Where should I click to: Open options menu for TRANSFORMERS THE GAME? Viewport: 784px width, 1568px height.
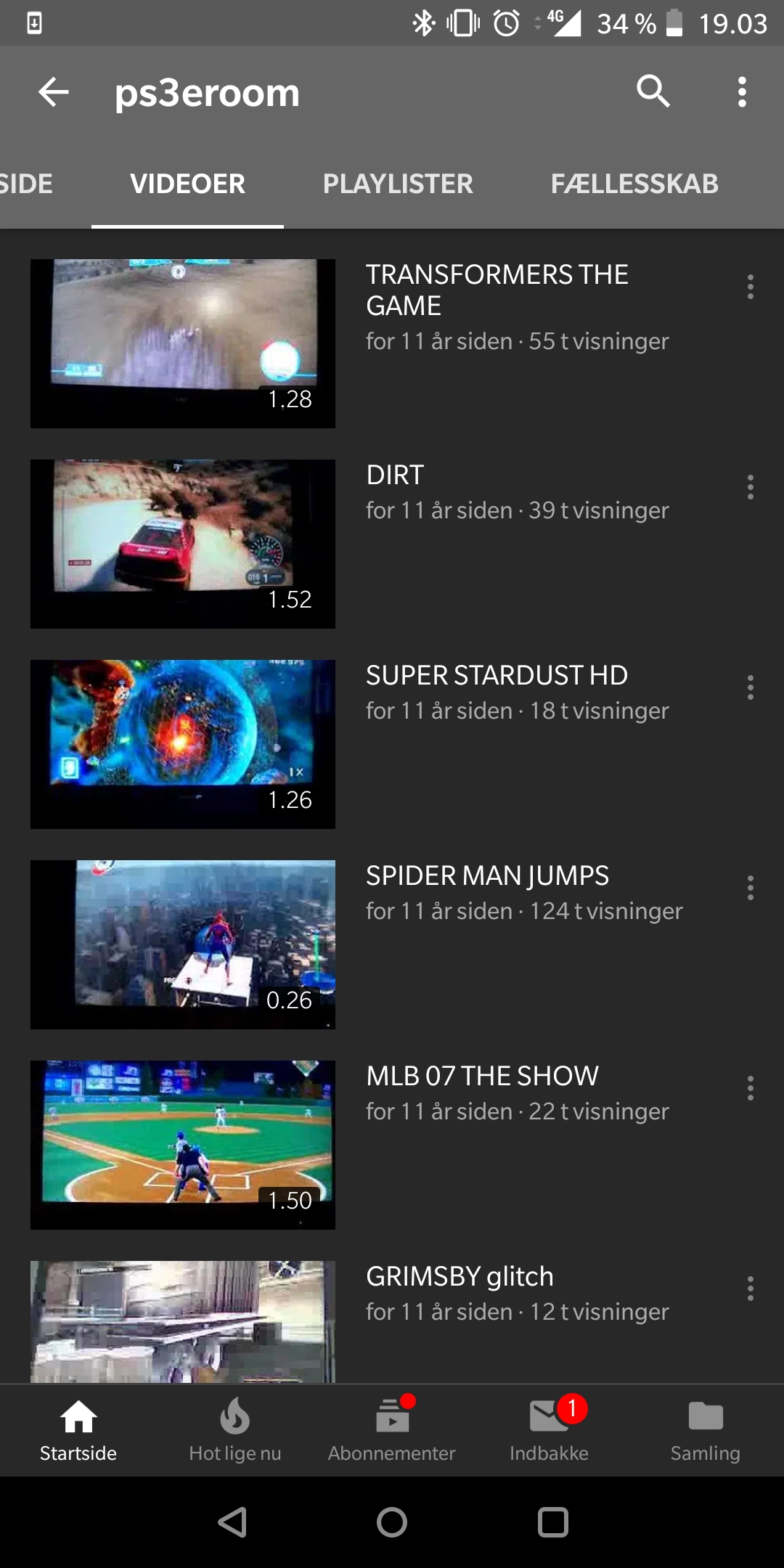[x=751, y=287]
